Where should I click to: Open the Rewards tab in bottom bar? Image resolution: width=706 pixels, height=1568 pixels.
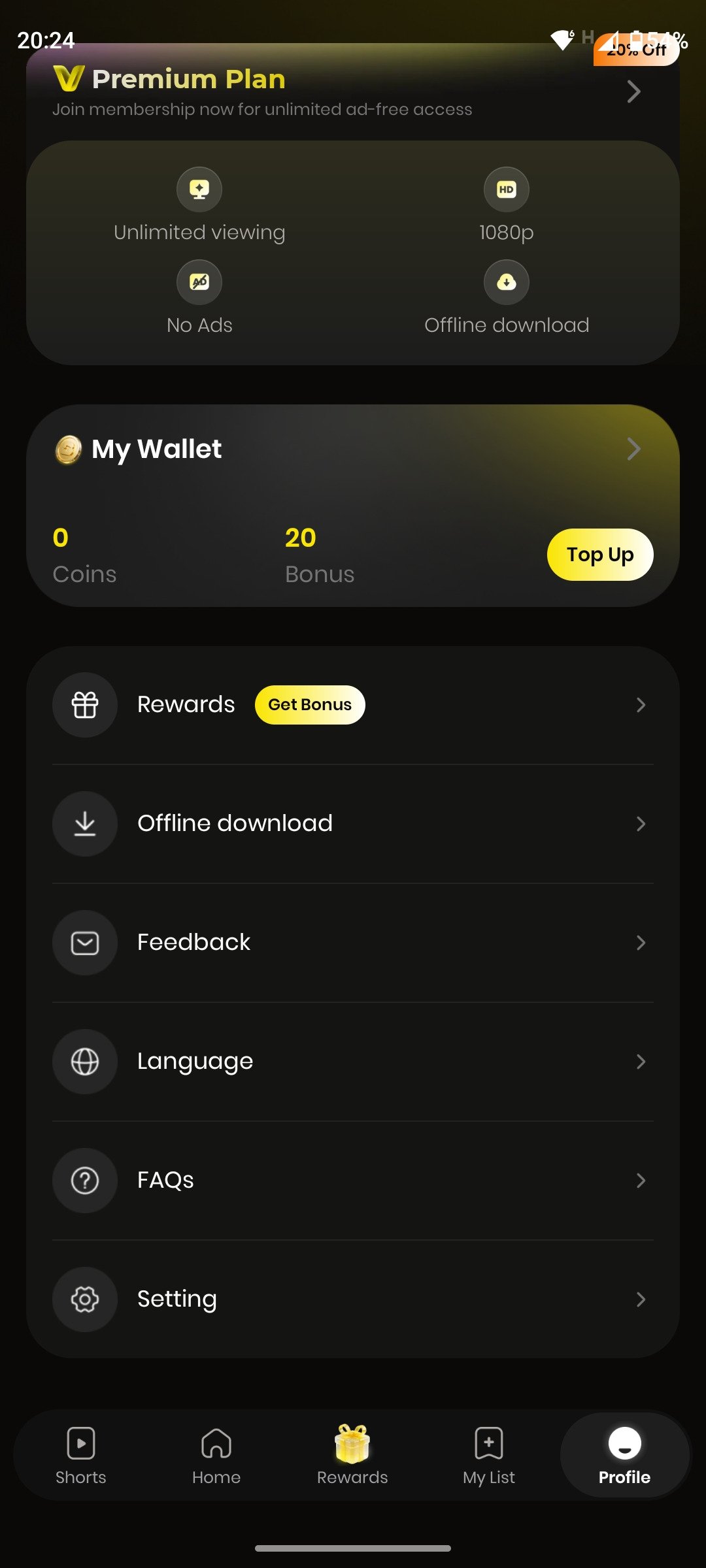pos(352,1456)
